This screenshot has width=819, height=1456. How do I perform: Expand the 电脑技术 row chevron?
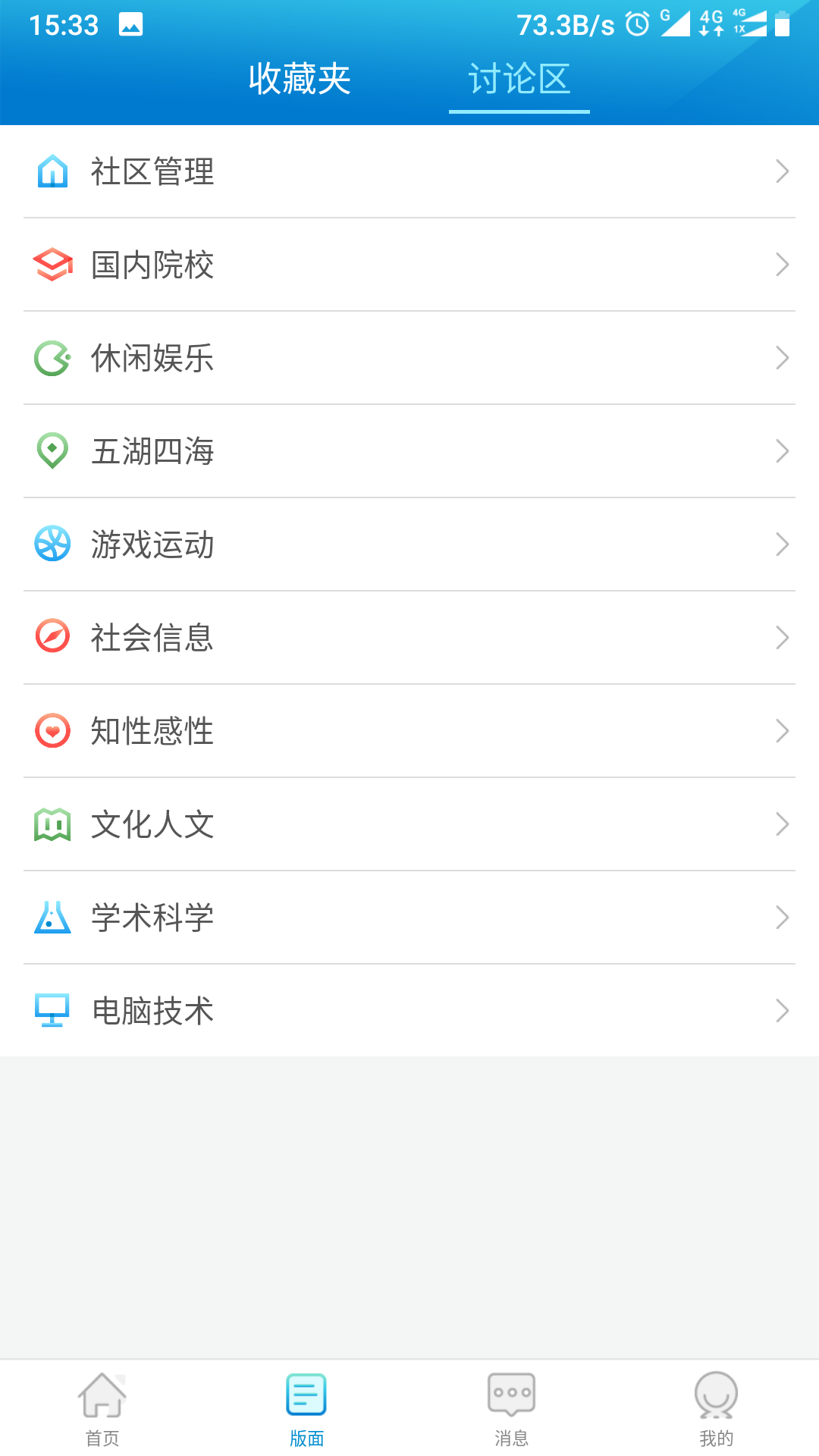784,1009
